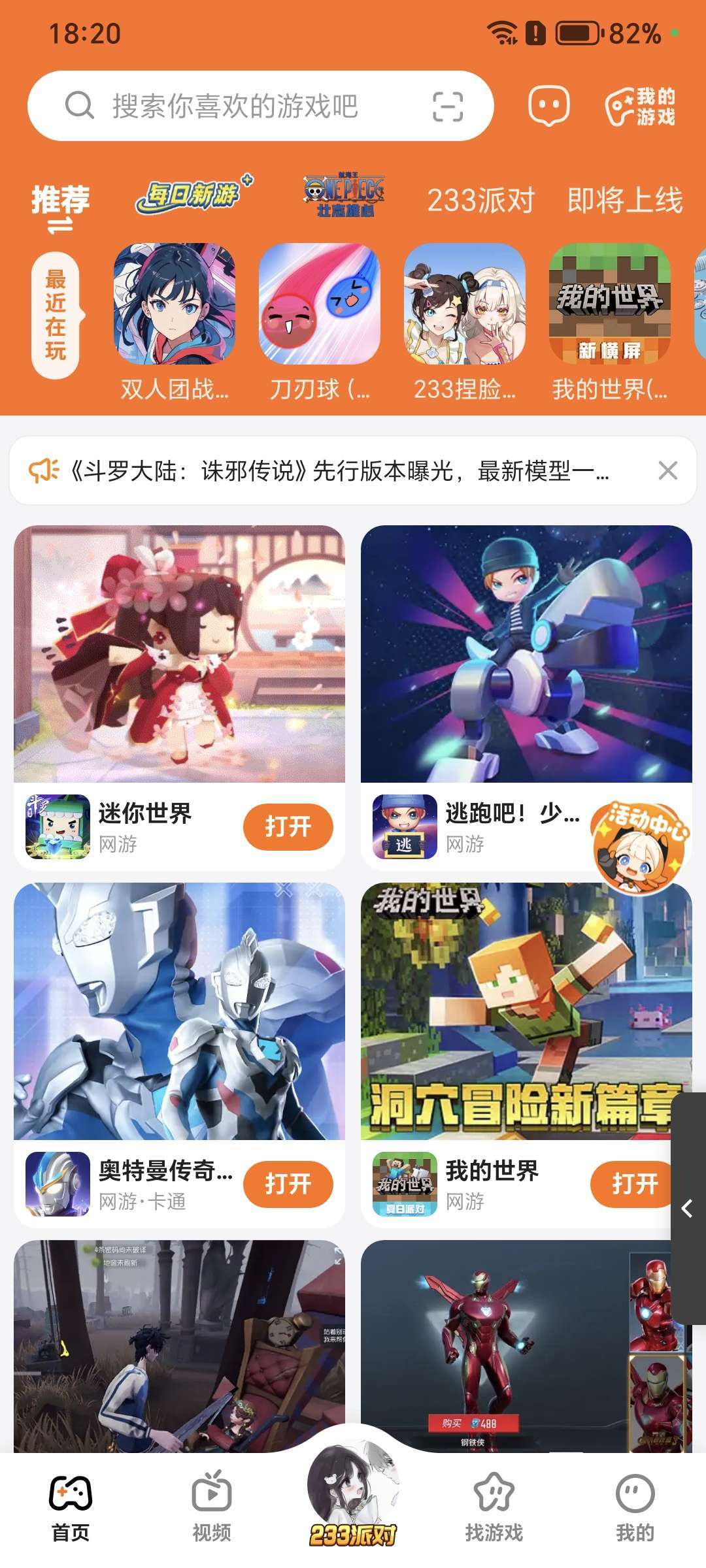Open 我的游戏 (My Games)
This screenshot has width=706, height=1568.
641,106
